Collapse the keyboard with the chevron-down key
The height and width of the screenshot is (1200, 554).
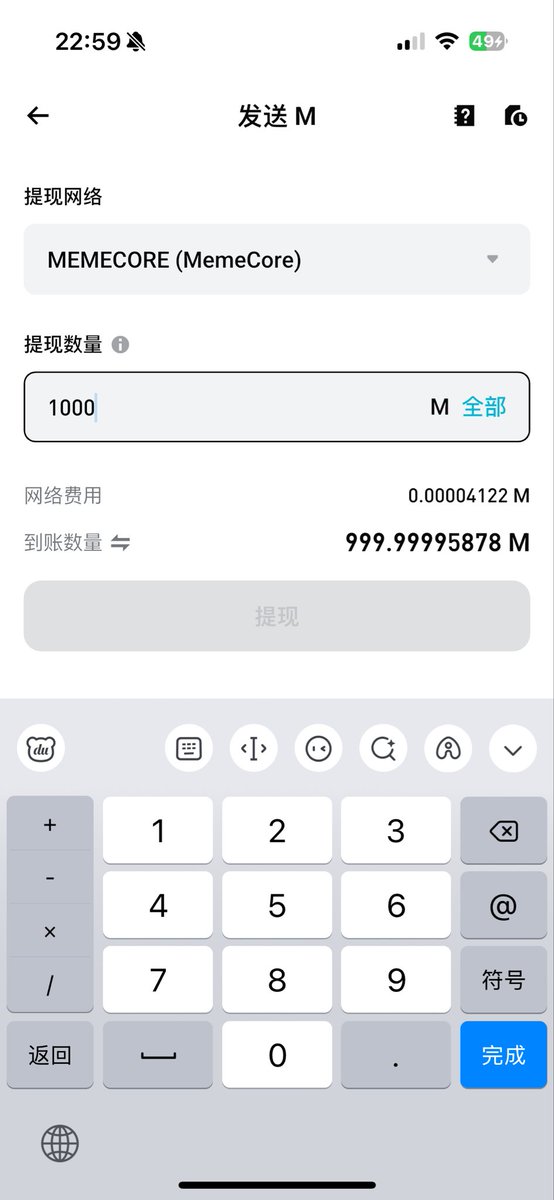513,748
